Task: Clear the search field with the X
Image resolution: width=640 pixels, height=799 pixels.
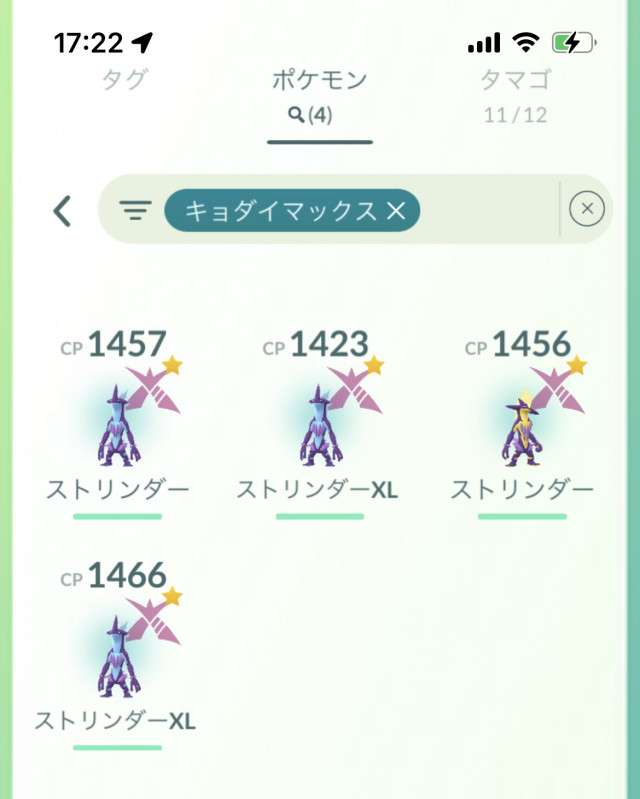Action: 586,209
